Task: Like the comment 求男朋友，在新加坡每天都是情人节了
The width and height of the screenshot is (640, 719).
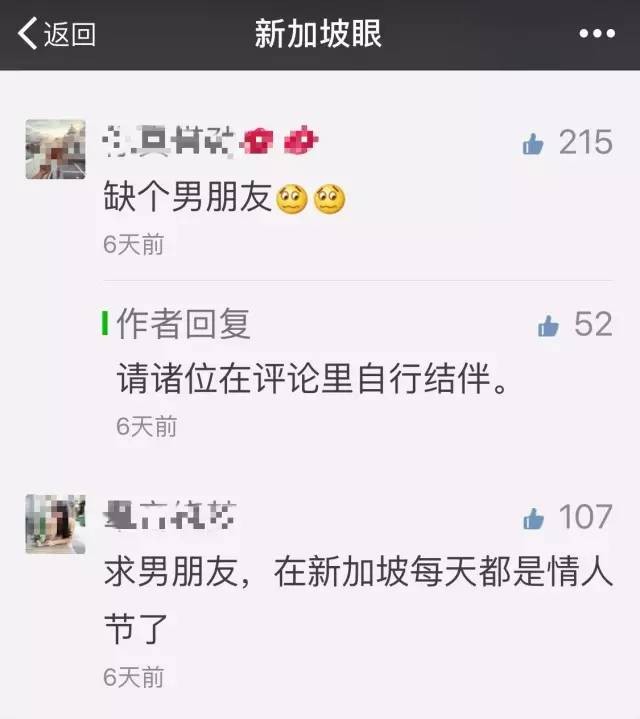Action: pos(534,519)
